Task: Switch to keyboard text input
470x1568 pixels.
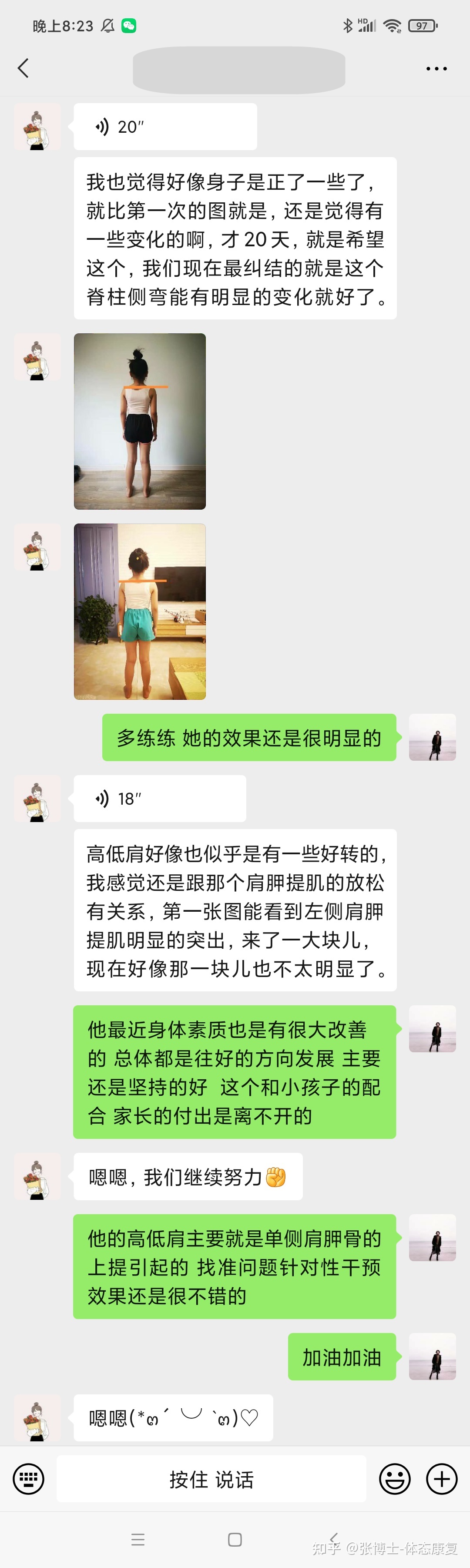Action: pyautogui.click(x=29, y=1478)
